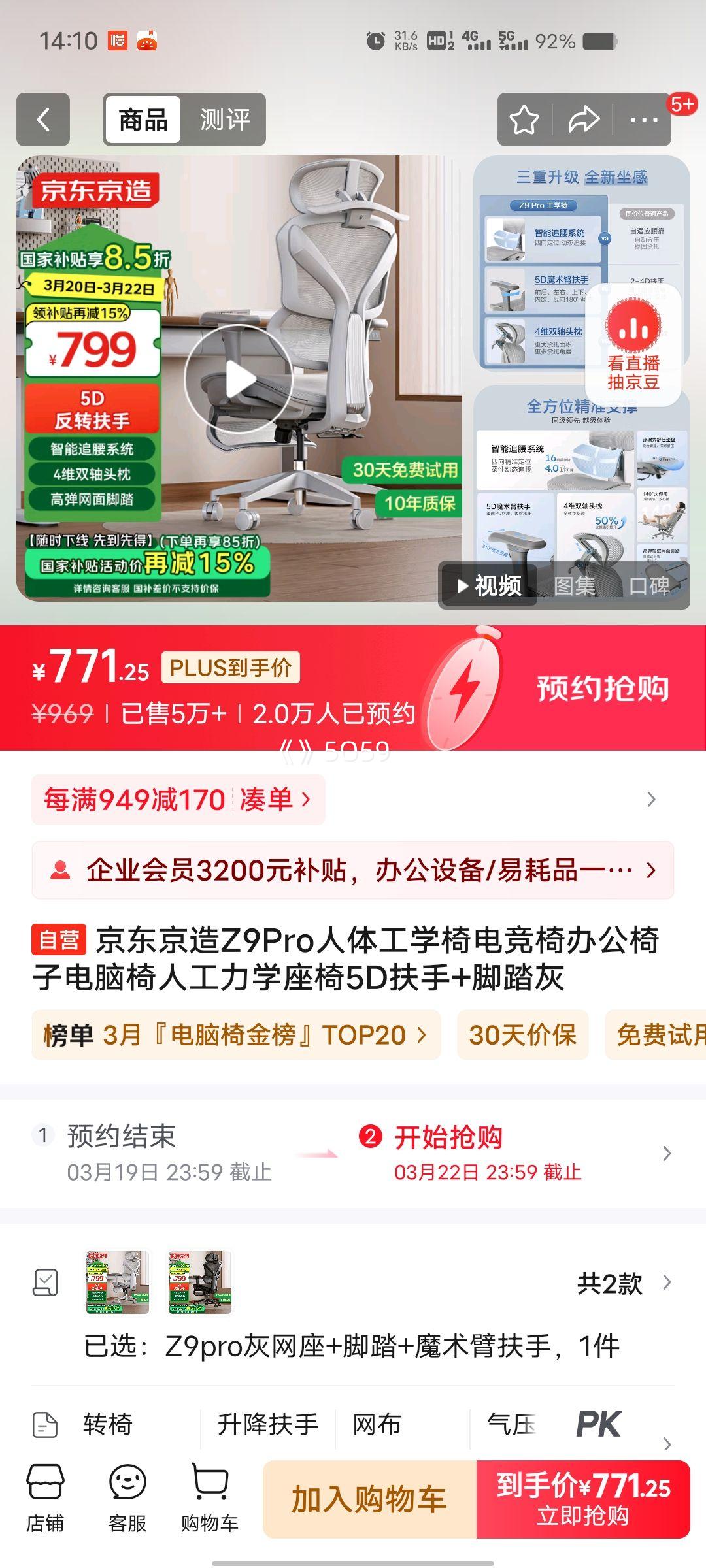706x1568 pixels.
Task: Open the 店铺 store page
Action: click(x=44, y=1497)
